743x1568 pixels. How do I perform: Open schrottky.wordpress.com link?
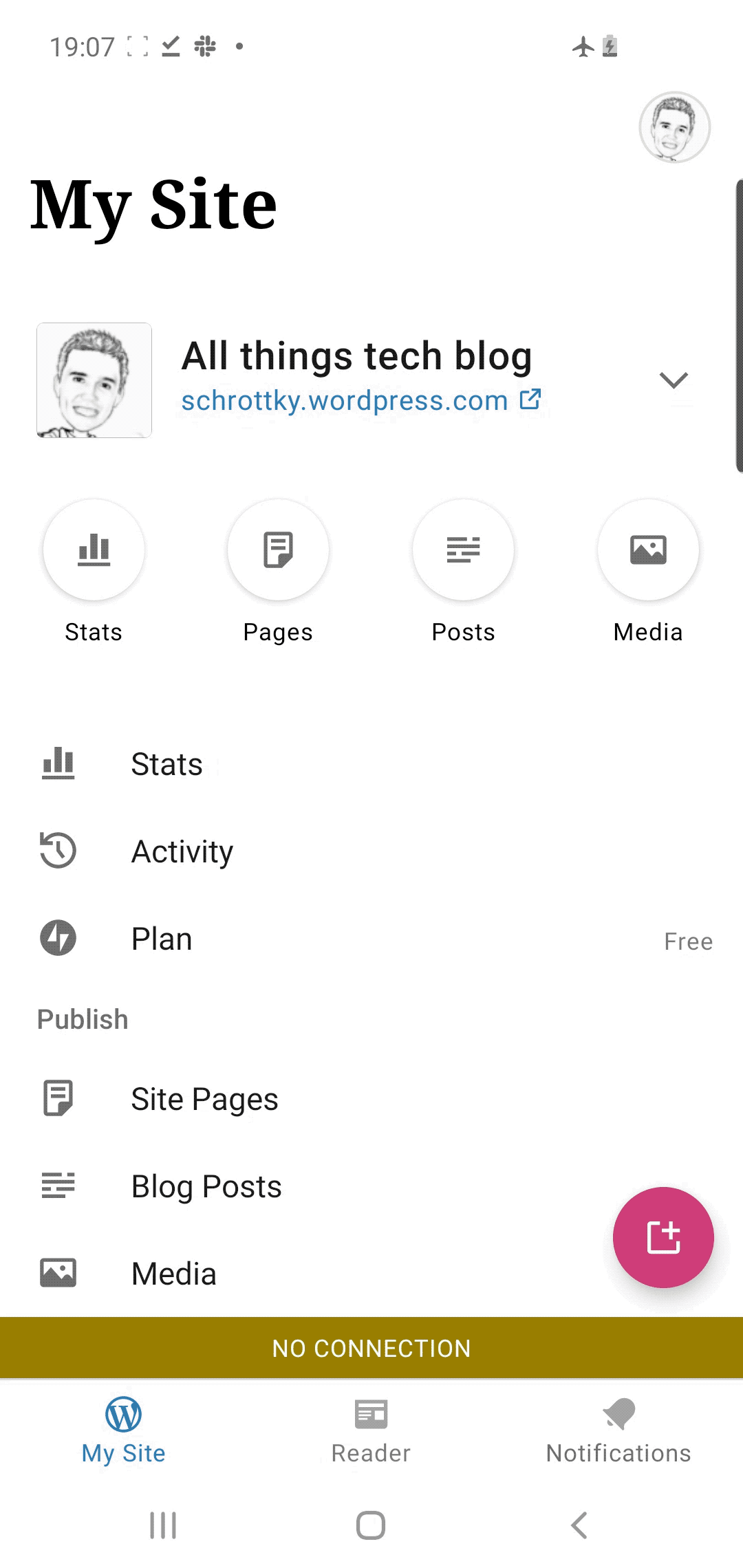tap(344, 400)
